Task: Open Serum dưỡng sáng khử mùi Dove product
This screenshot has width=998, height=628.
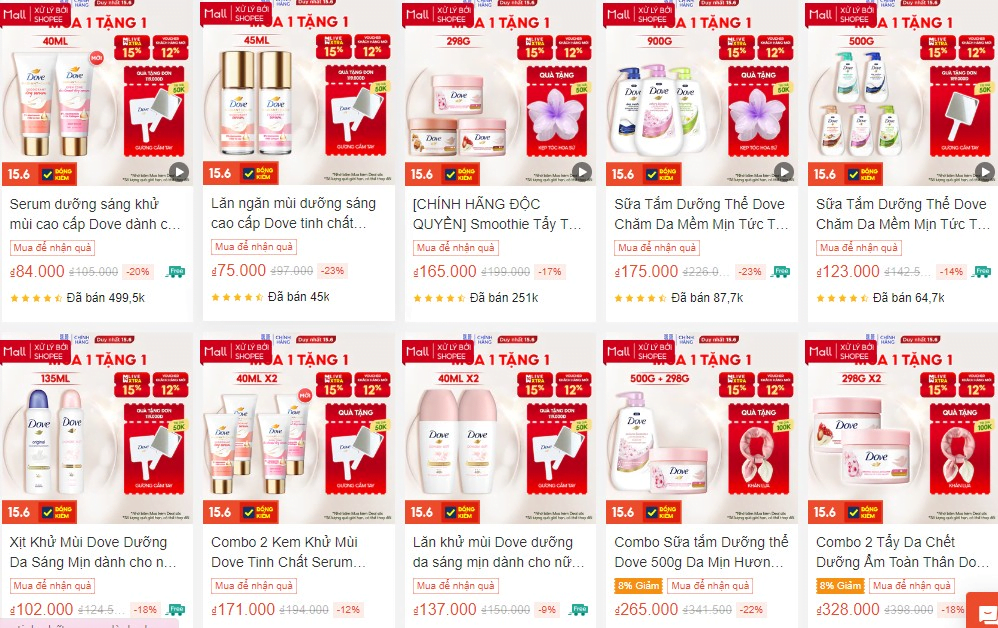Action: (x=96, y=214)
